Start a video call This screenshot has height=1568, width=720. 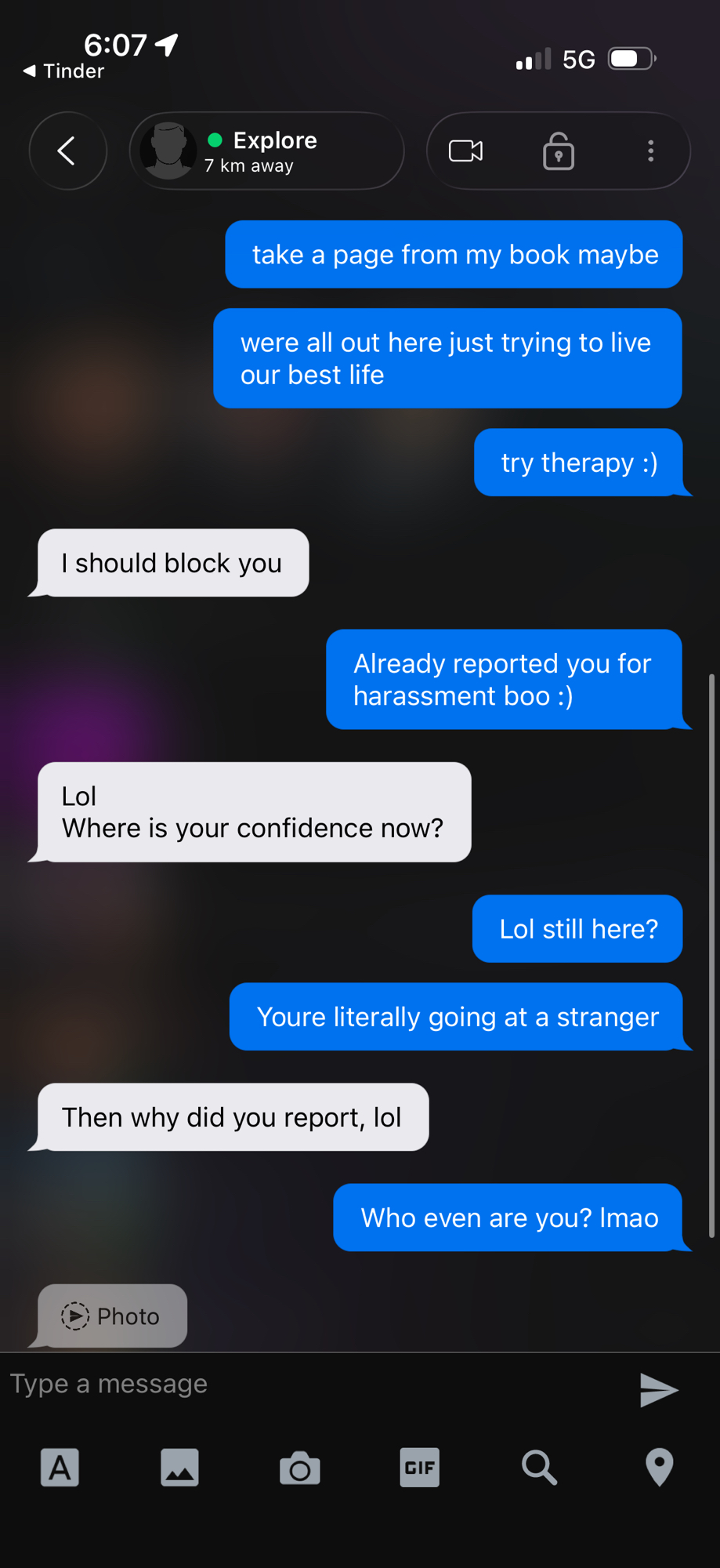(465, 151)
